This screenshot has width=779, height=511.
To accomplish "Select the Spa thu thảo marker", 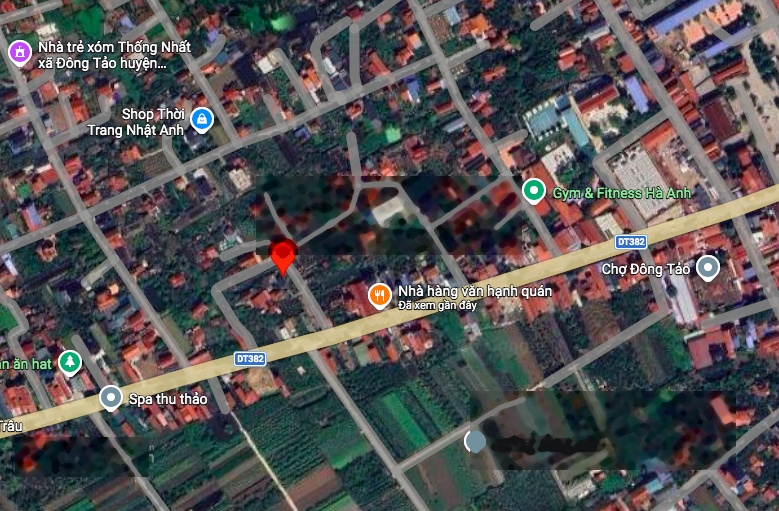I will tap(110, 398).
